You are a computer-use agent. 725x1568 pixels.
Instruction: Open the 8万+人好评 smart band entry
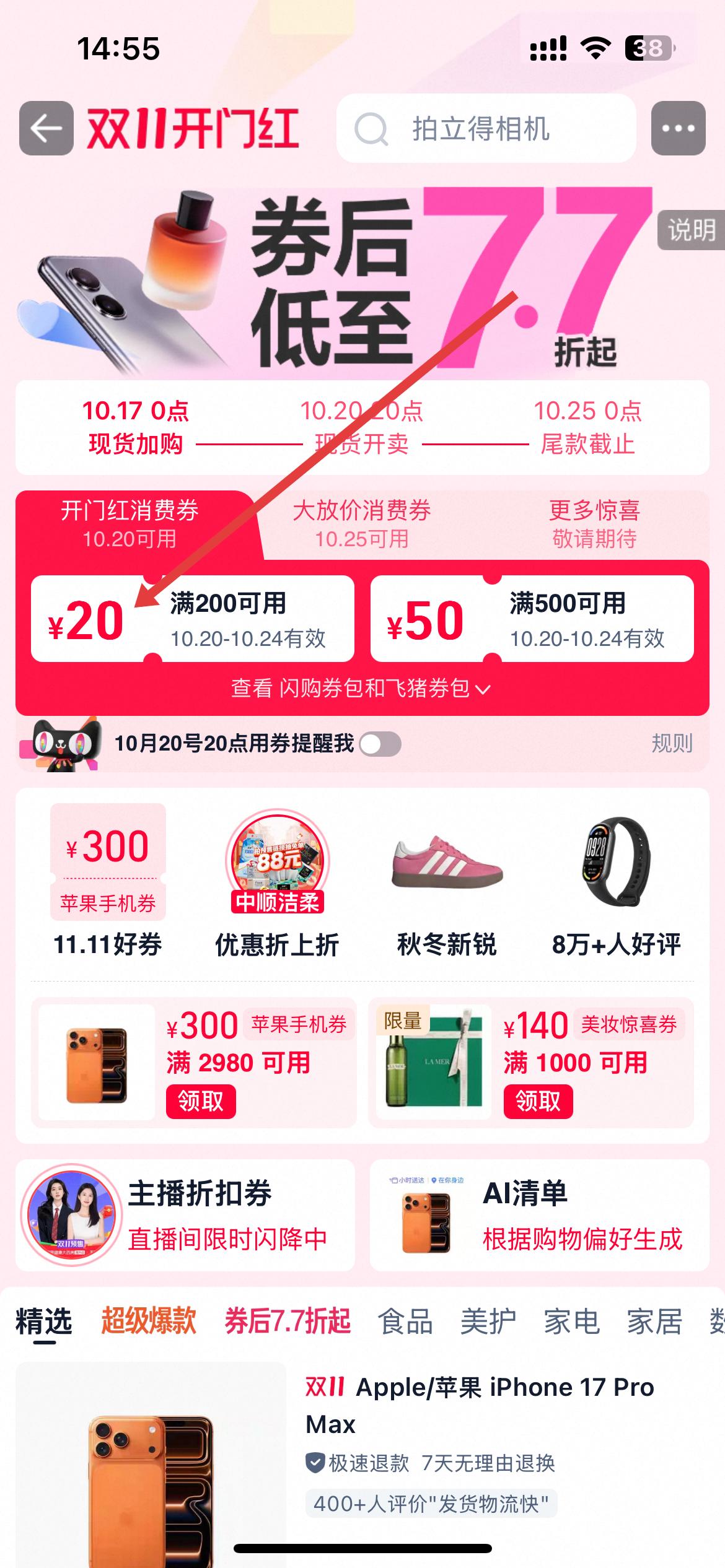pos(616,881)
